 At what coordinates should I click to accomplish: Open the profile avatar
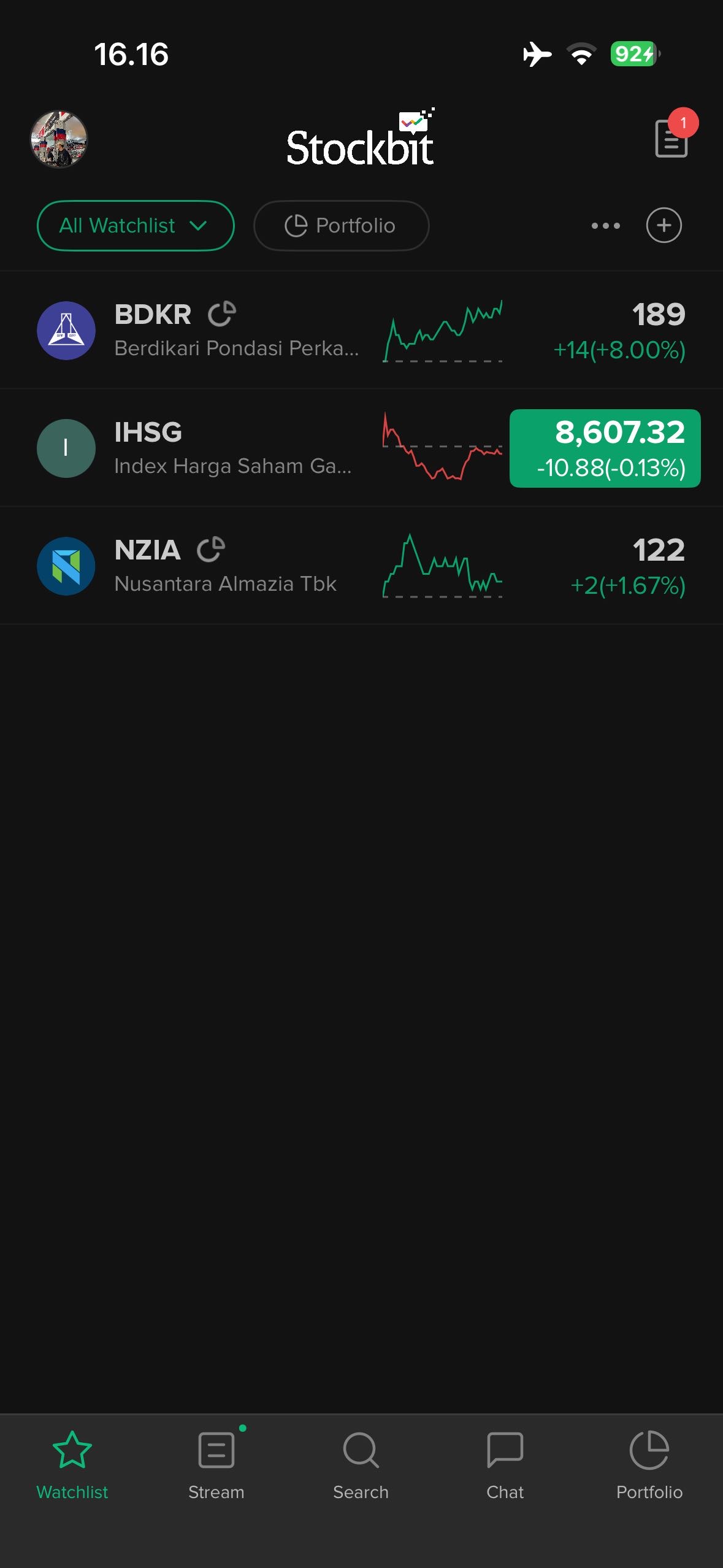[59, 139]
